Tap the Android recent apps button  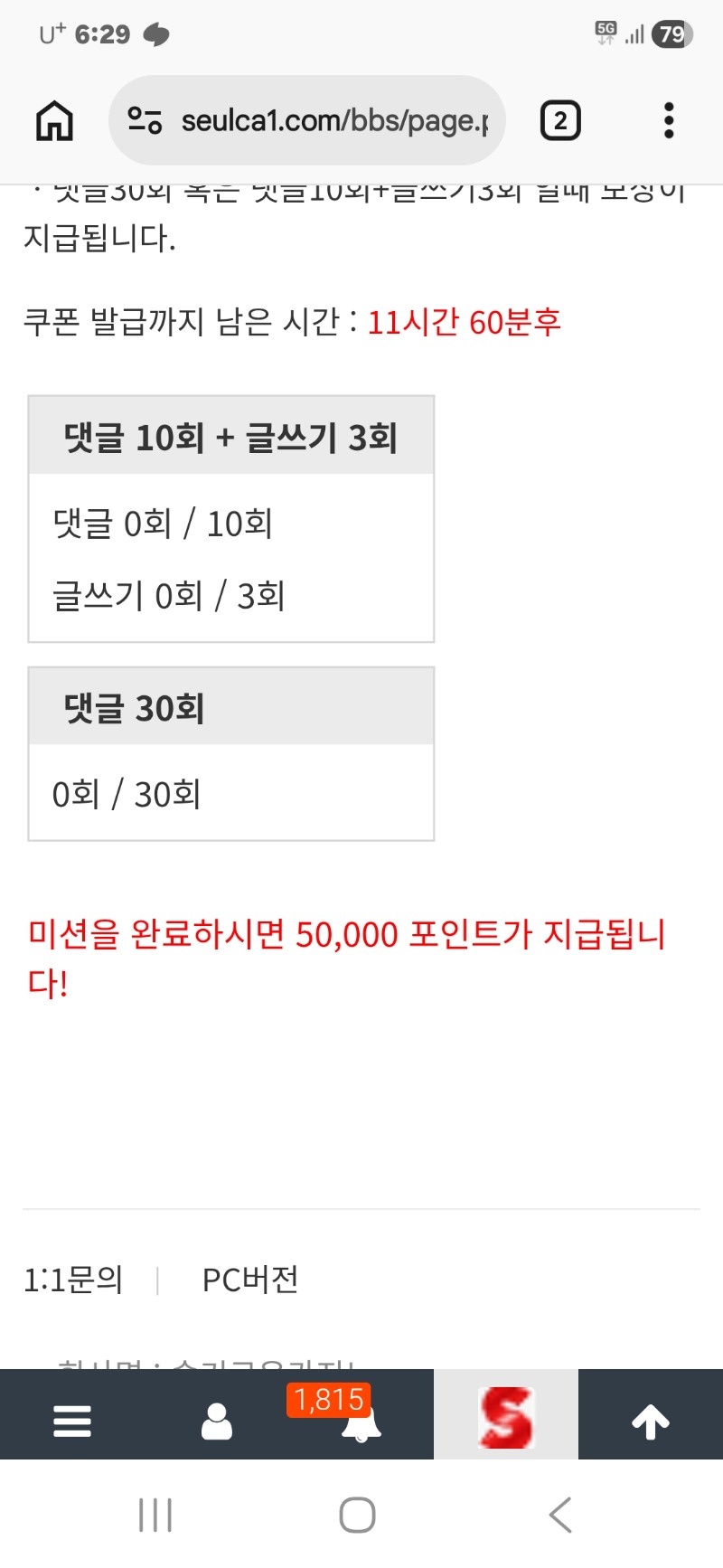pos(155,1514)
